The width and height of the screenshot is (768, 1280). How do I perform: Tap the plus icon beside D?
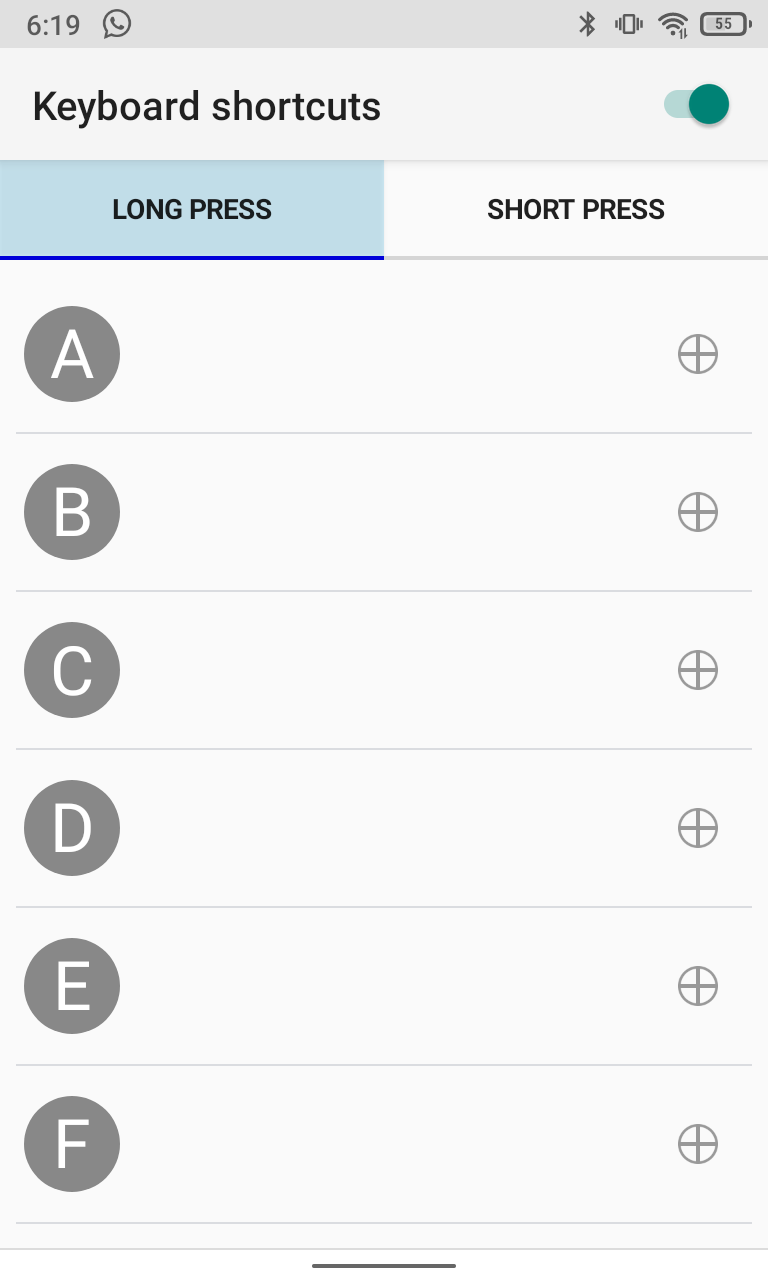tap(698, 828)
